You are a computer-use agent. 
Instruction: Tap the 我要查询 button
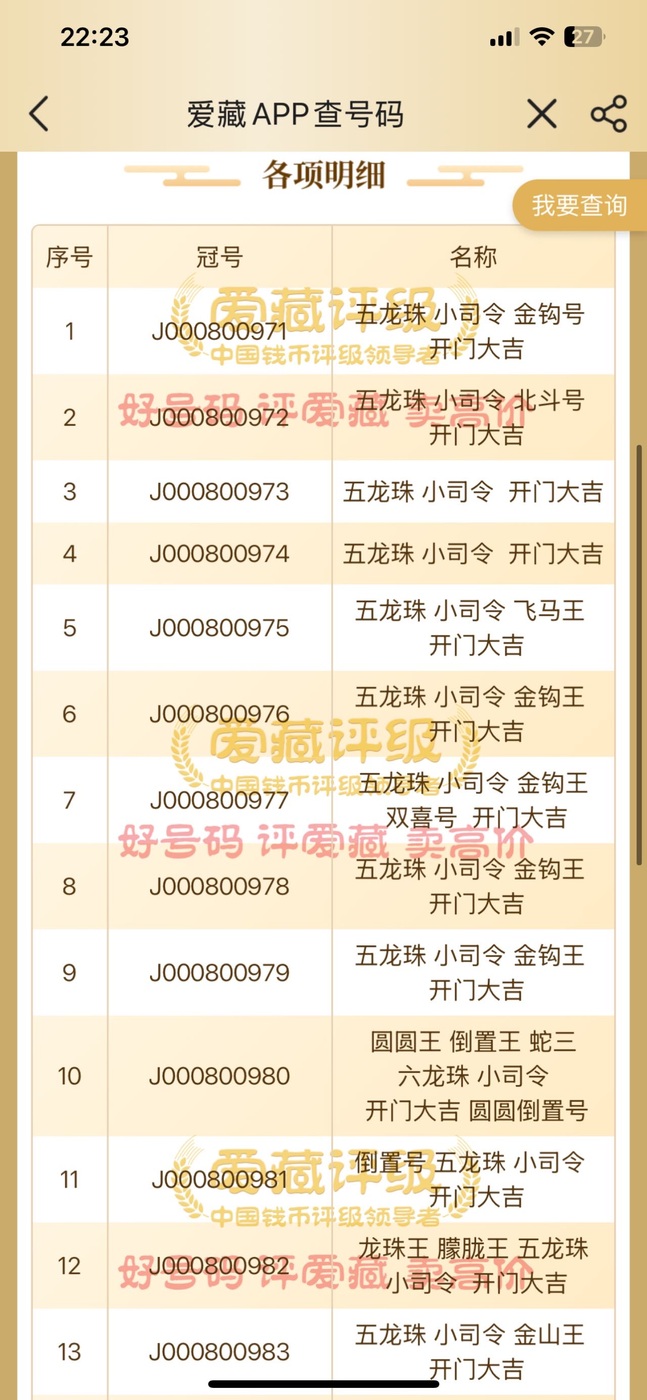[580, 206]
